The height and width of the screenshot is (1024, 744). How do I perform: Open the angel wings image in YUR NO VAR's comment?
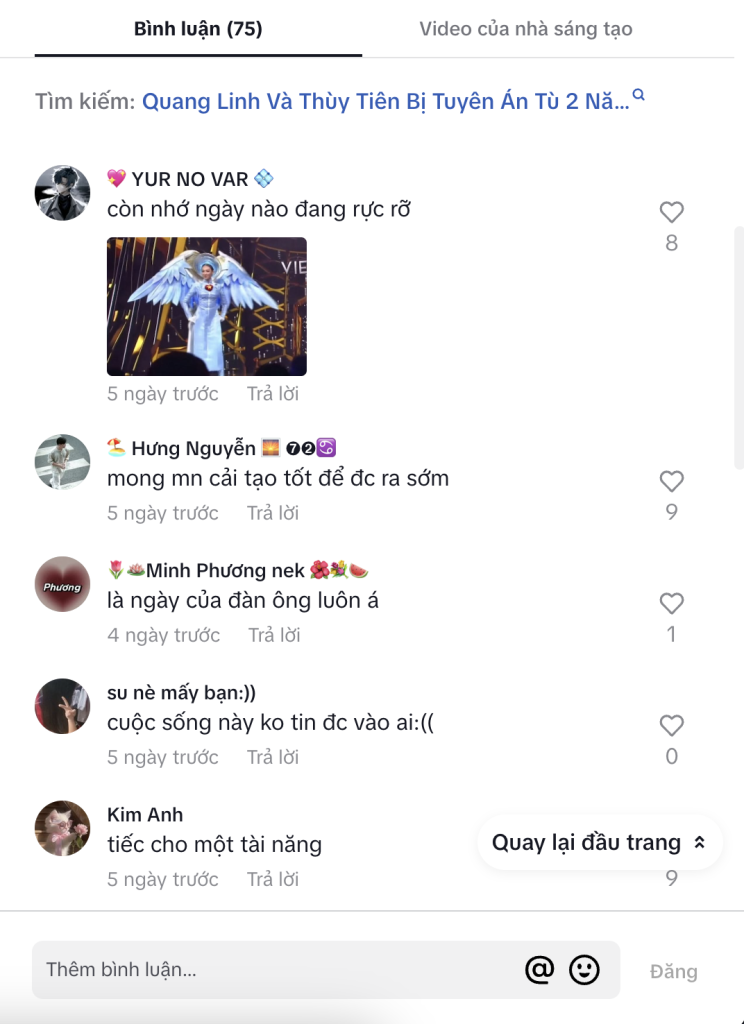[206, 306]
